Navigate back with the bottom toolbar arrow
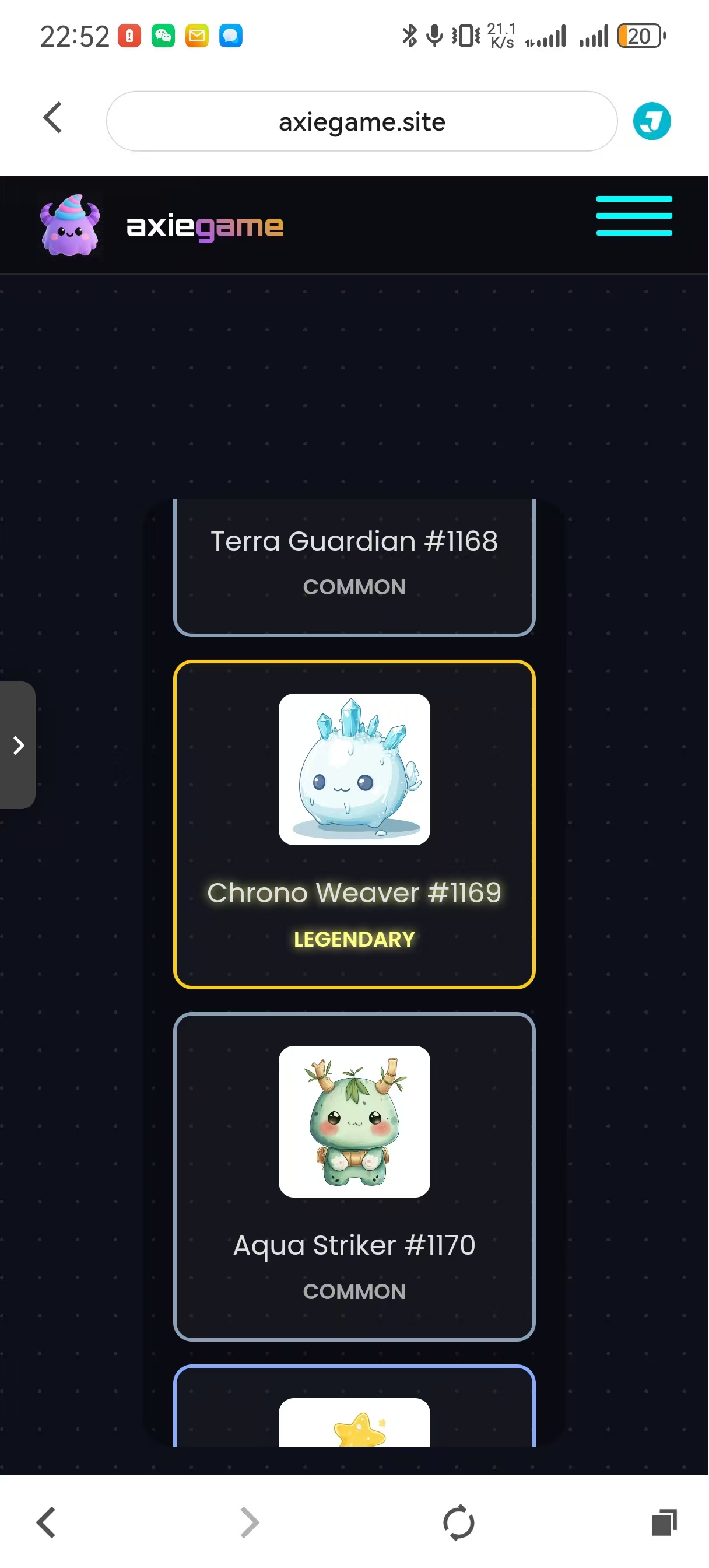 pyautogui.click(x=46, y=1523)
